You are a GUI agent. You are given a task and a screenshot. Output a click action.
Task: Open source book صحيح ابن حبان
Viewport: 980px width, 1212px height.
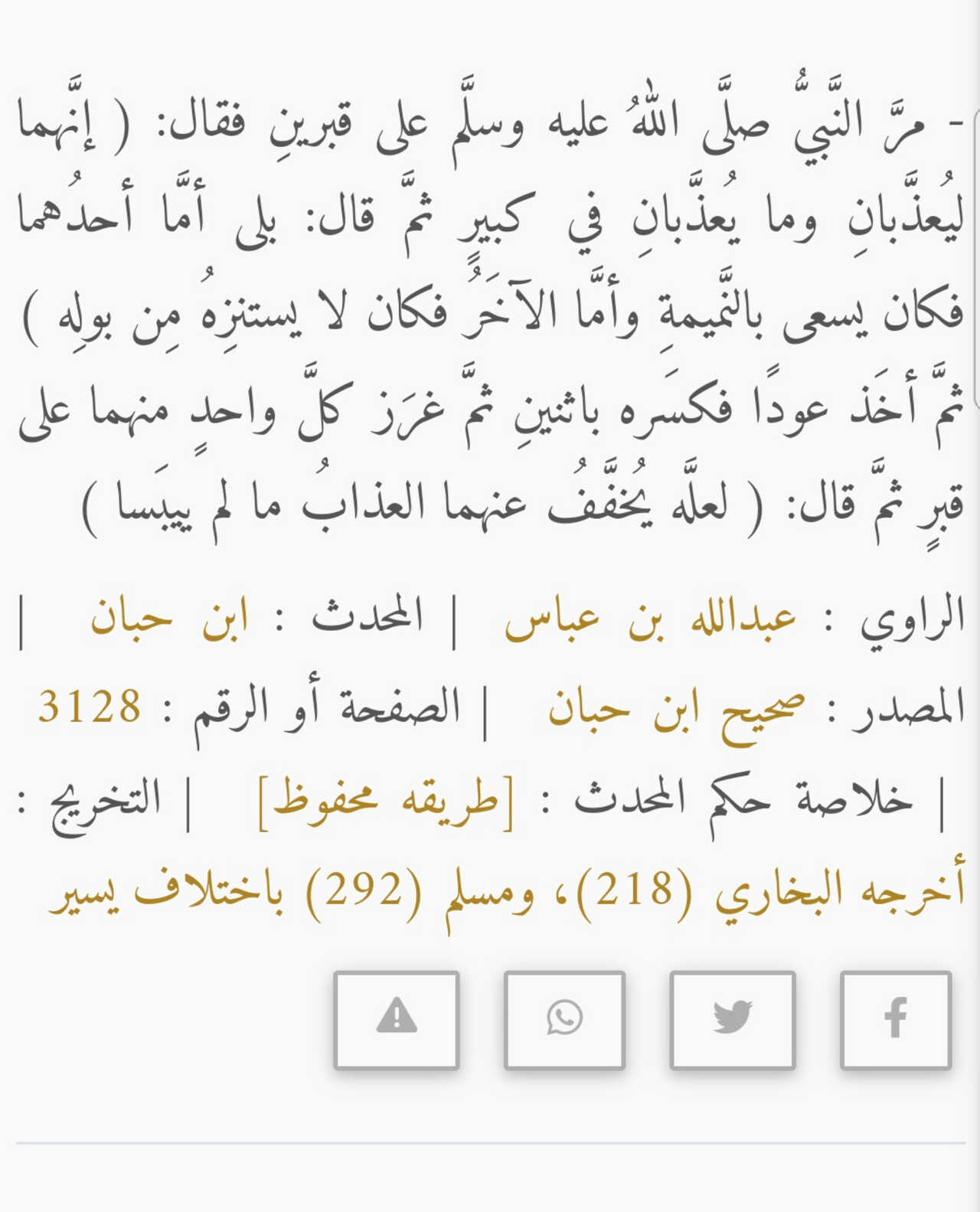[x=677, y=709]
